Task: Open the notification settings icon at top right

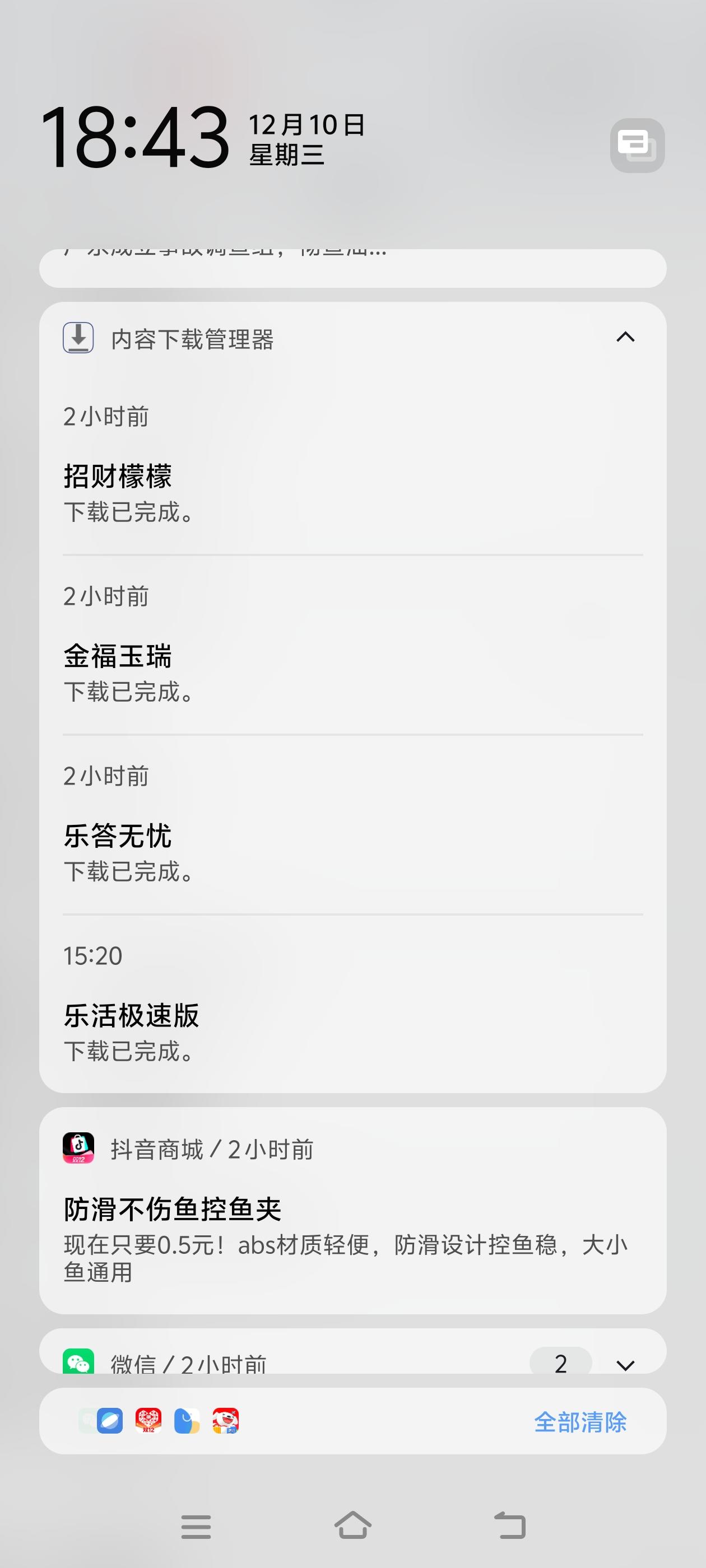Action: click(637, 146)
